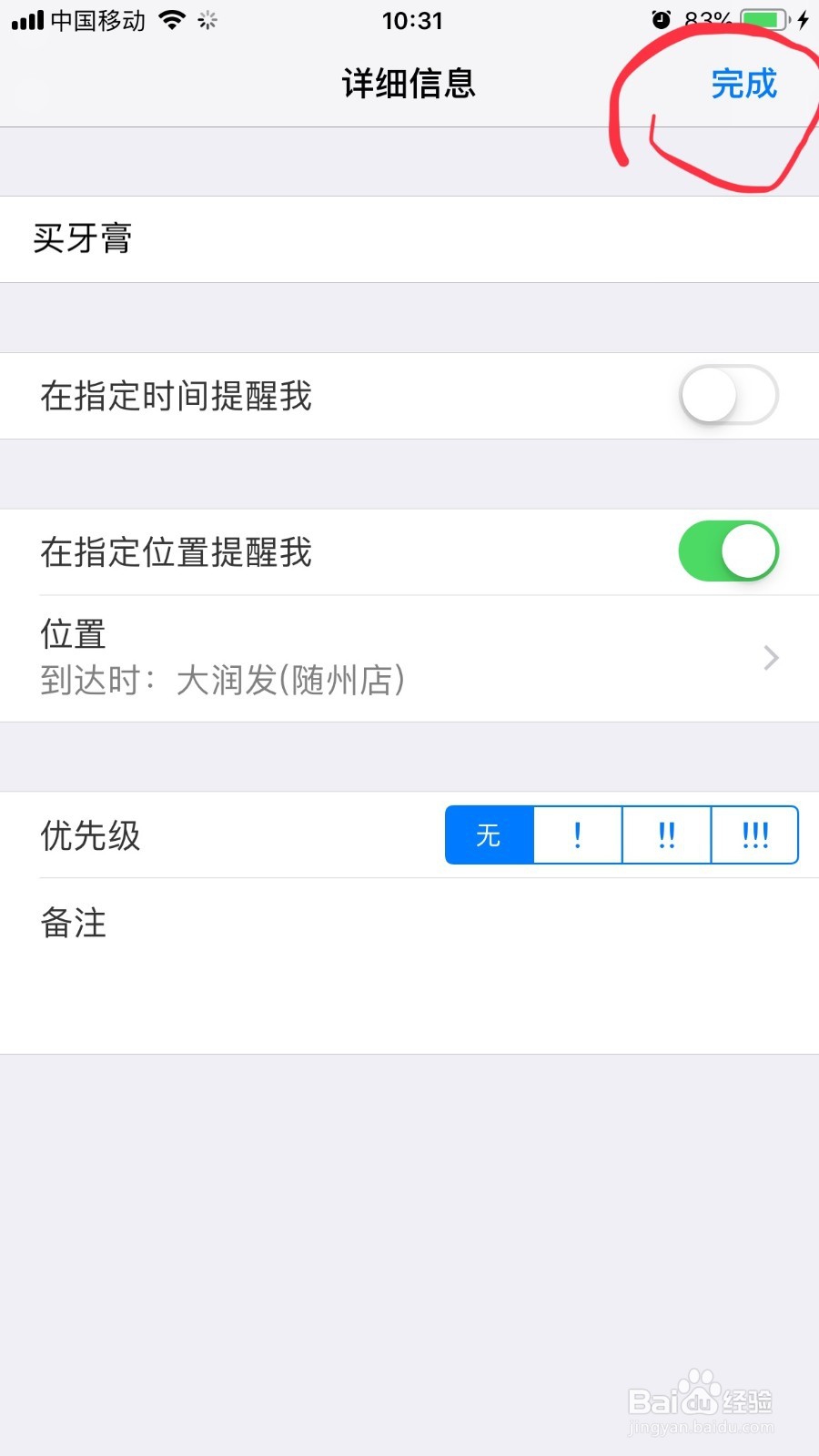The height and width of the screenshot is (1456, 819).
Task: Tap the cellular signal bars icon
Action: click(27, 18)
